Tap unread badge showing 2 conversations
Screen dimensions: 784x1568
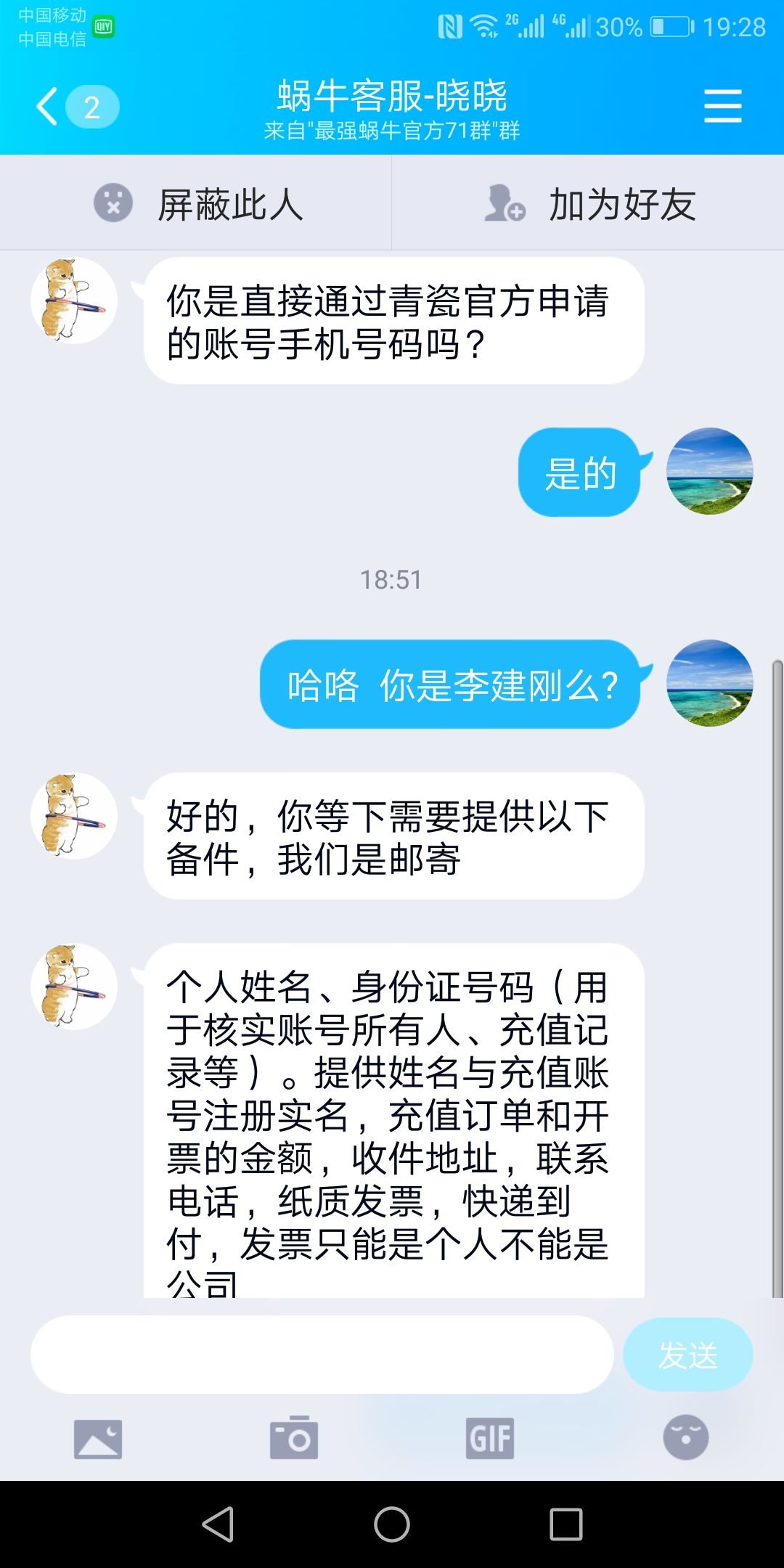[91, 107]
